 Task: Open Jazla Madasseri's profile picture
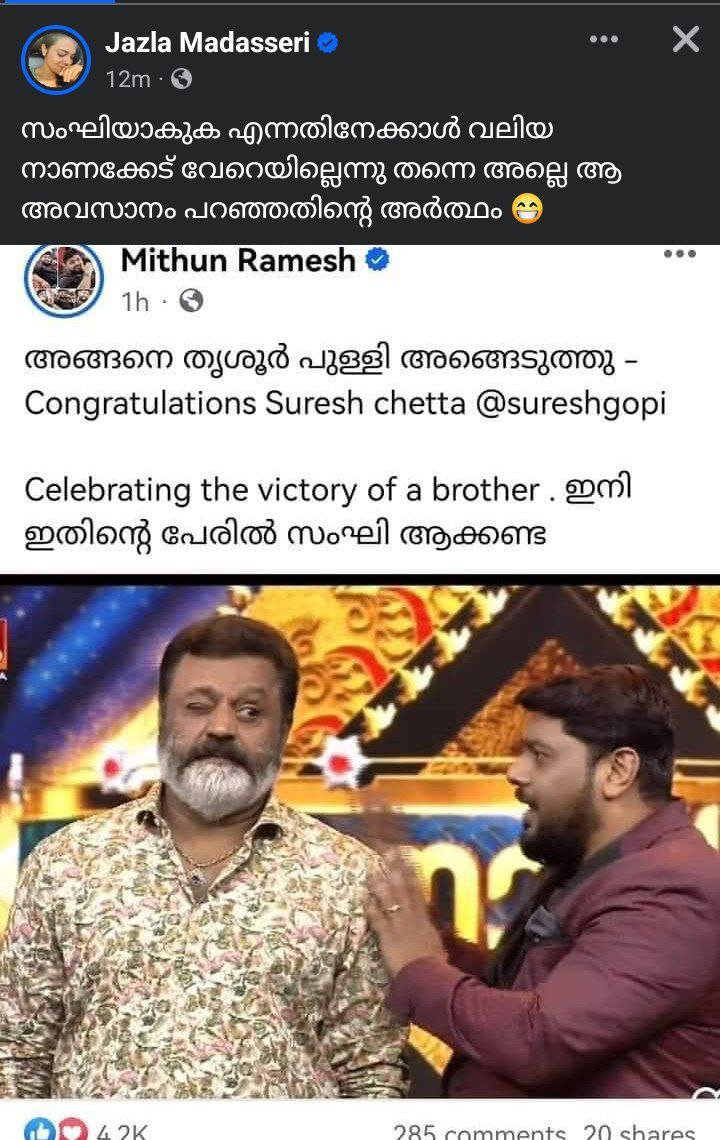click(58, 61)
